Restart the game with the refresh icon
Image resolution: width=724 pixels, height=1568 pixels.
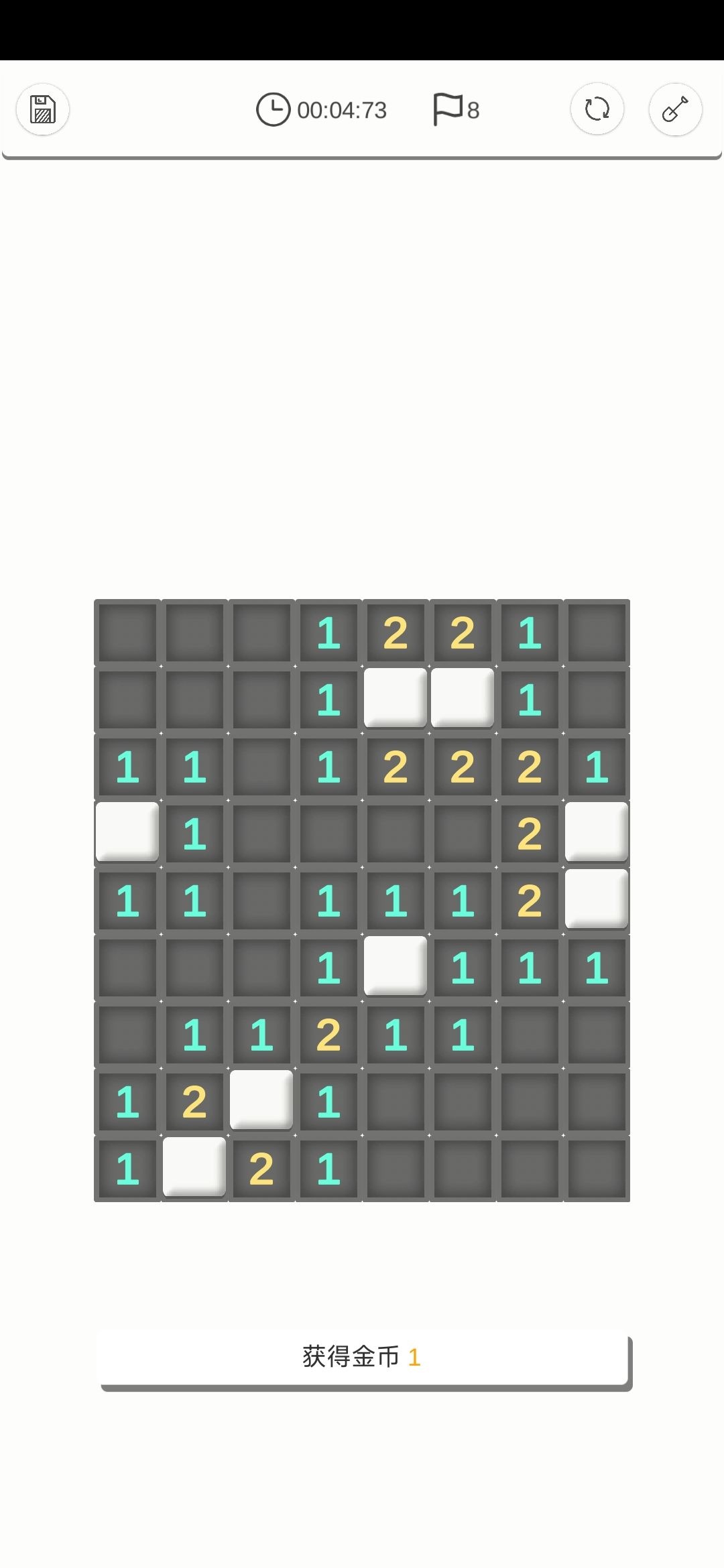click(597, 109)
